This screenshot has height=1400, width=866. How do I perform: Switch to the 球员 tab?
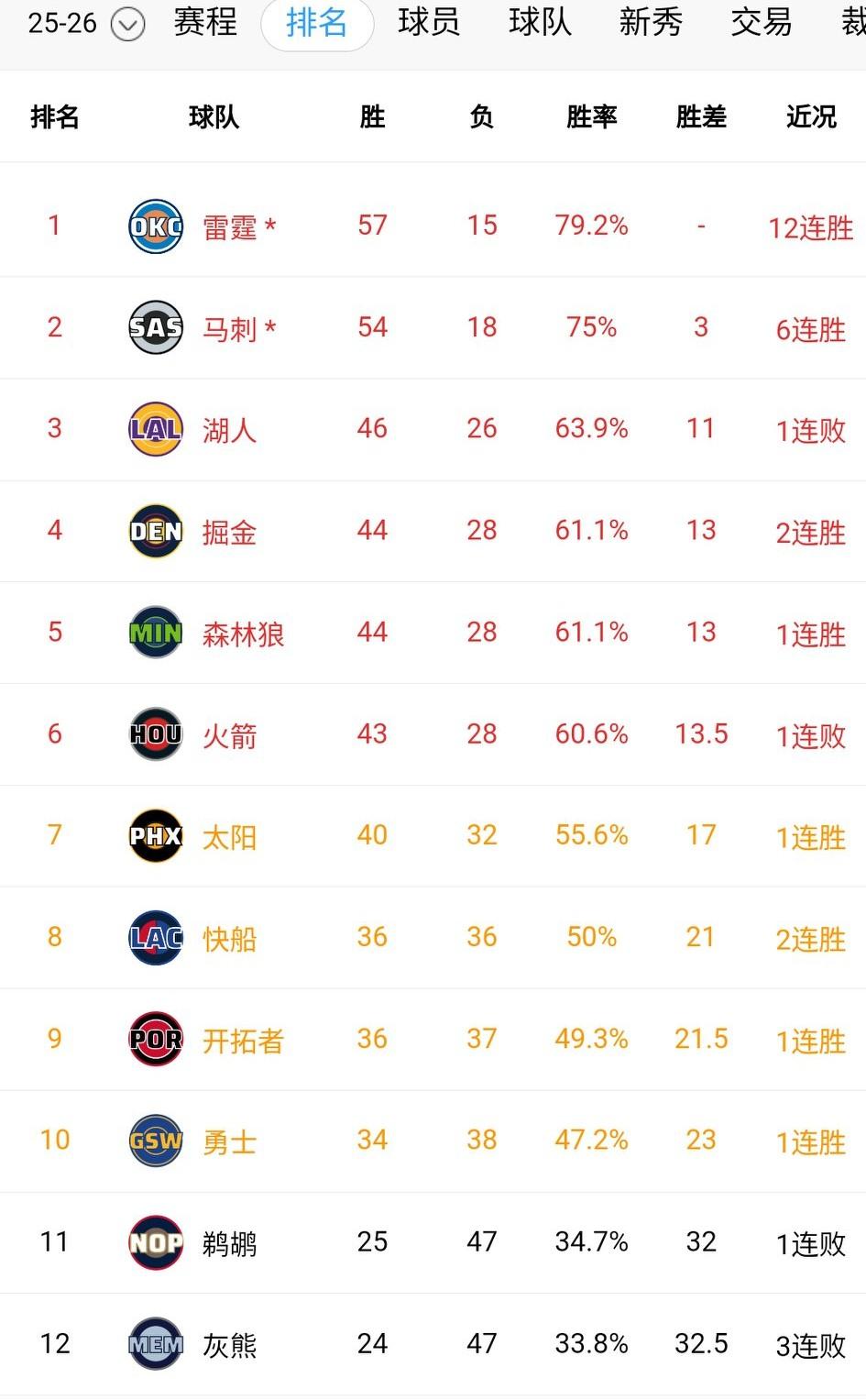point(429,22)
